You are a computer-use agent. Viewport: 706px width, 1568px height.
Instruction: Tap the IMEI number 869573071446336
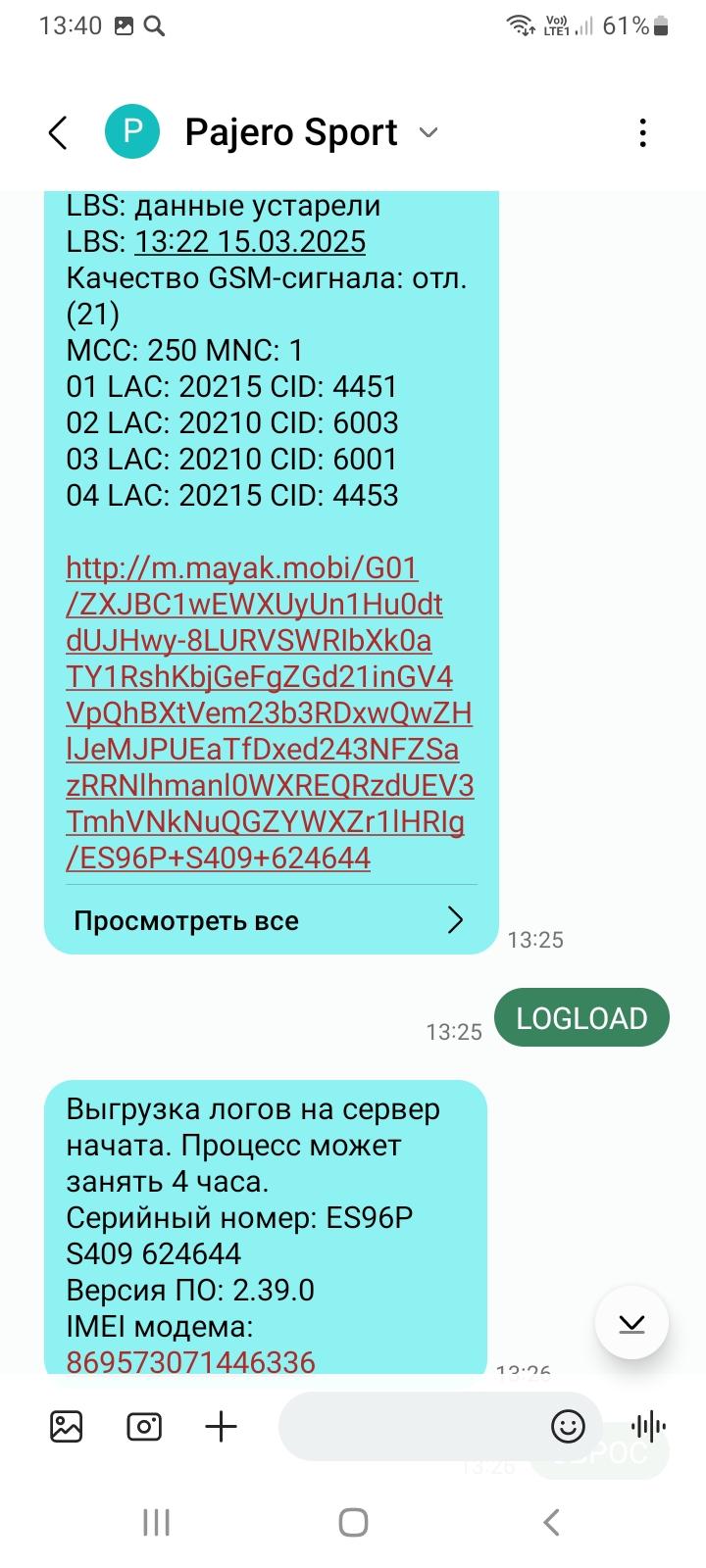coord(191,1361)
